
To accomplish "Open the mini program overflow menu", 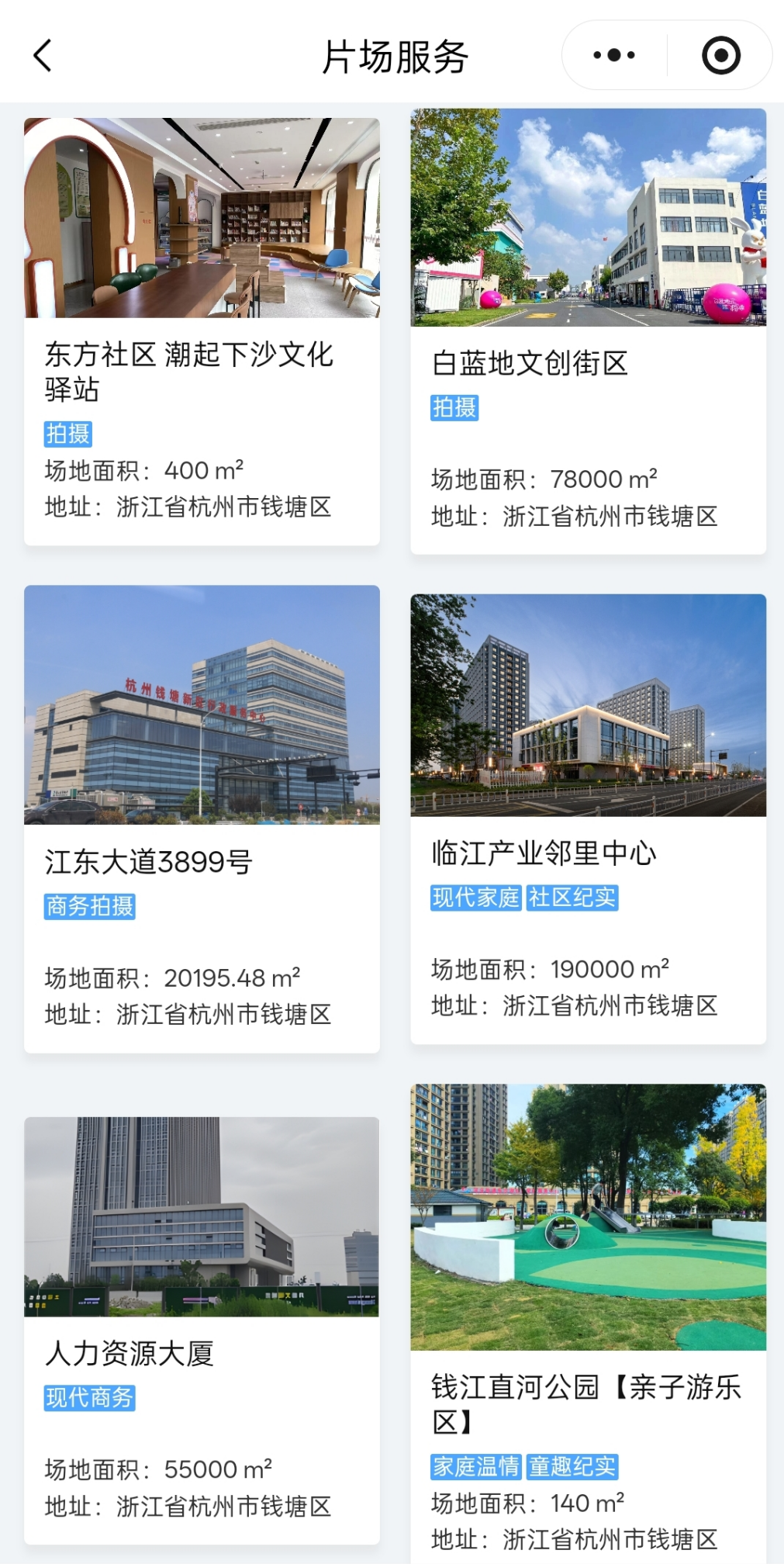I will point(613,56).
